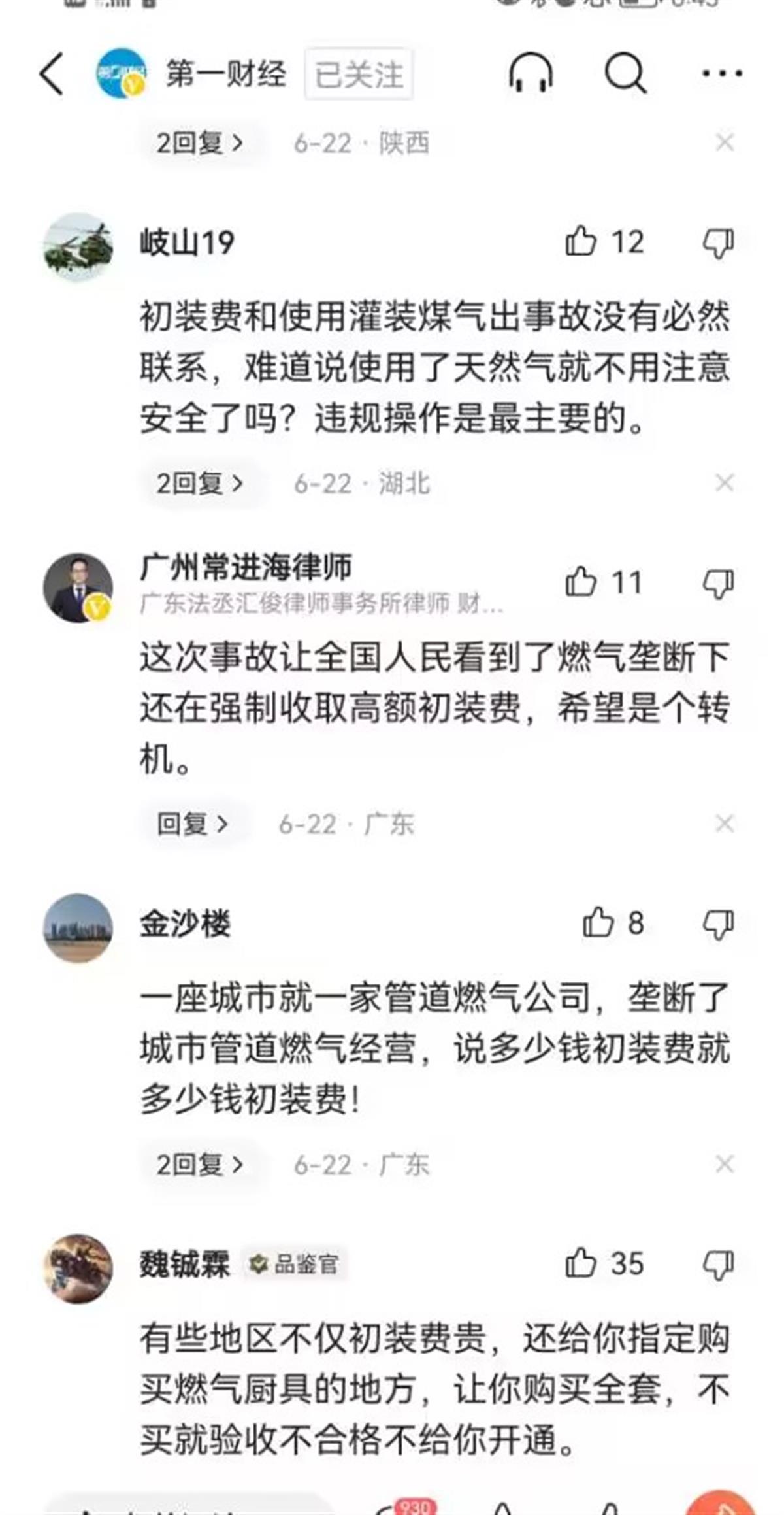
Task: Like 魏铖霖's comment
Action: [581, 1263]
